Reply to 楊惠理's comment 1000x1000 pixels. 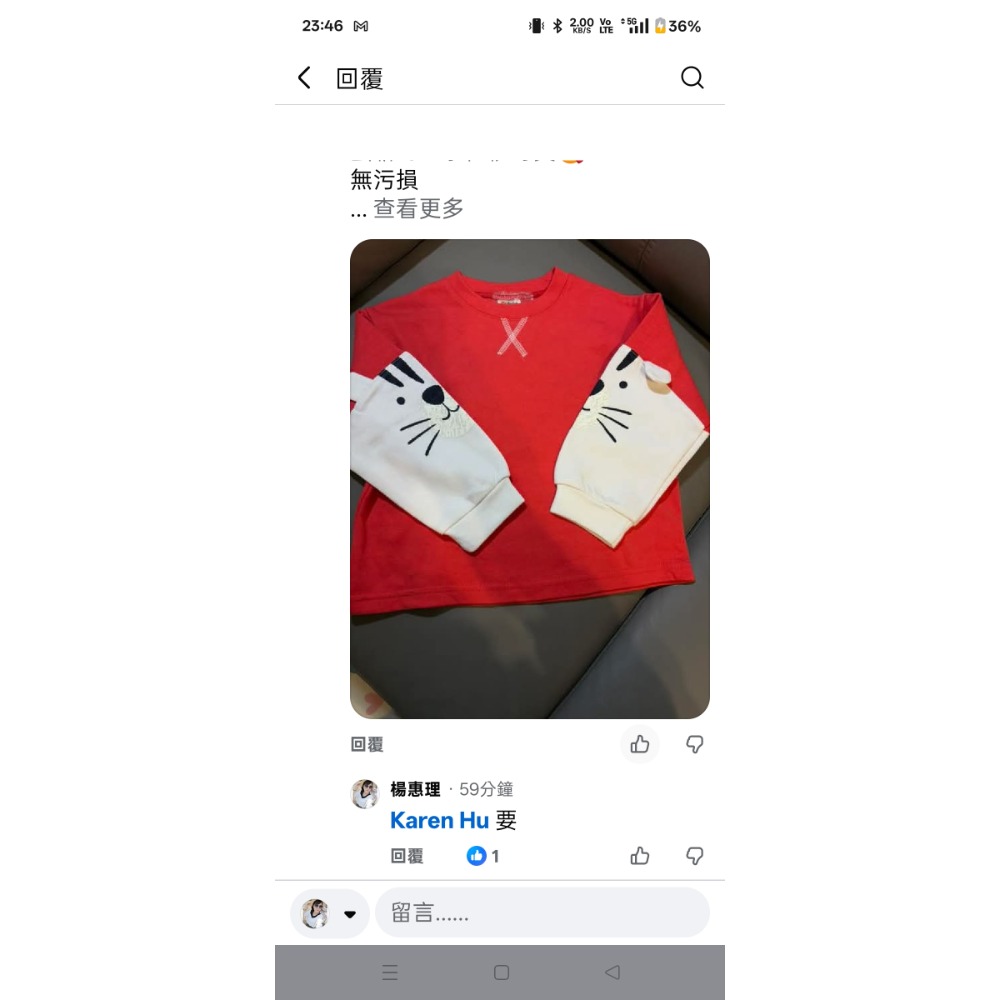[x=407, y=856]
